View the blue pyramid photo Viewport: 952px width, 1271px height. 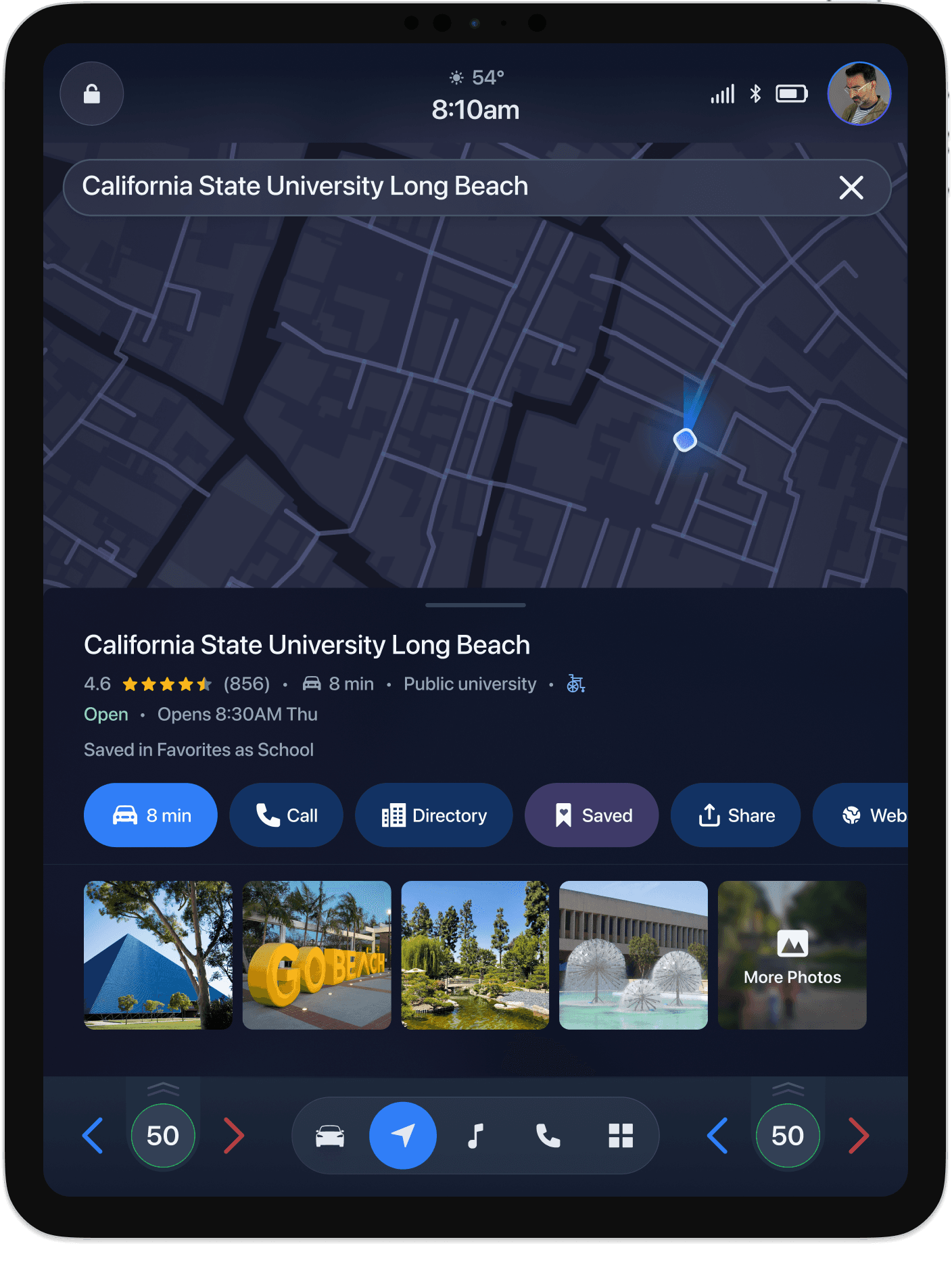(x=158, y=955)
